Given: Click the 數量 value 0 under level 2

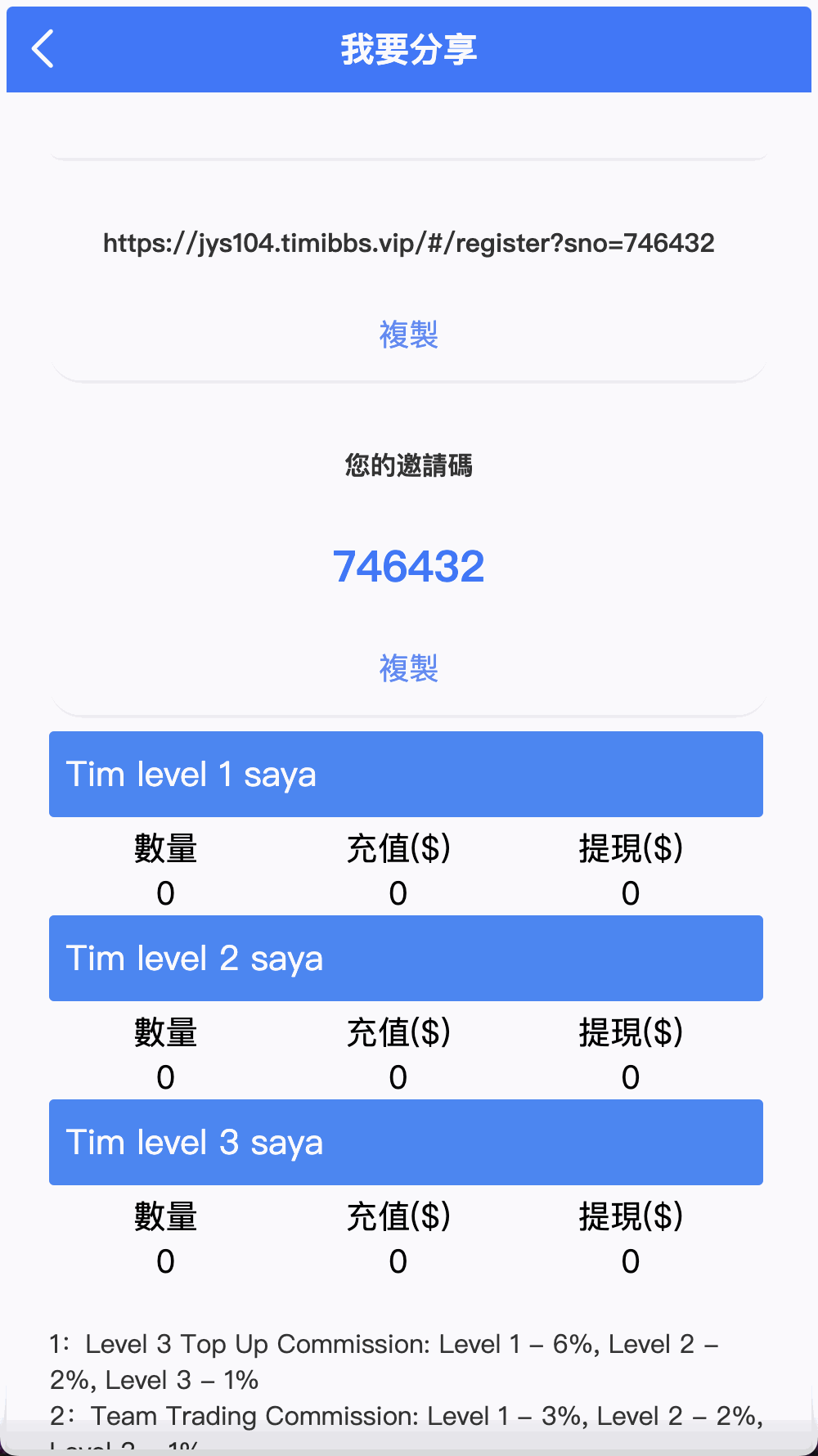Looking at the screenshot, I should [164, 1076].
